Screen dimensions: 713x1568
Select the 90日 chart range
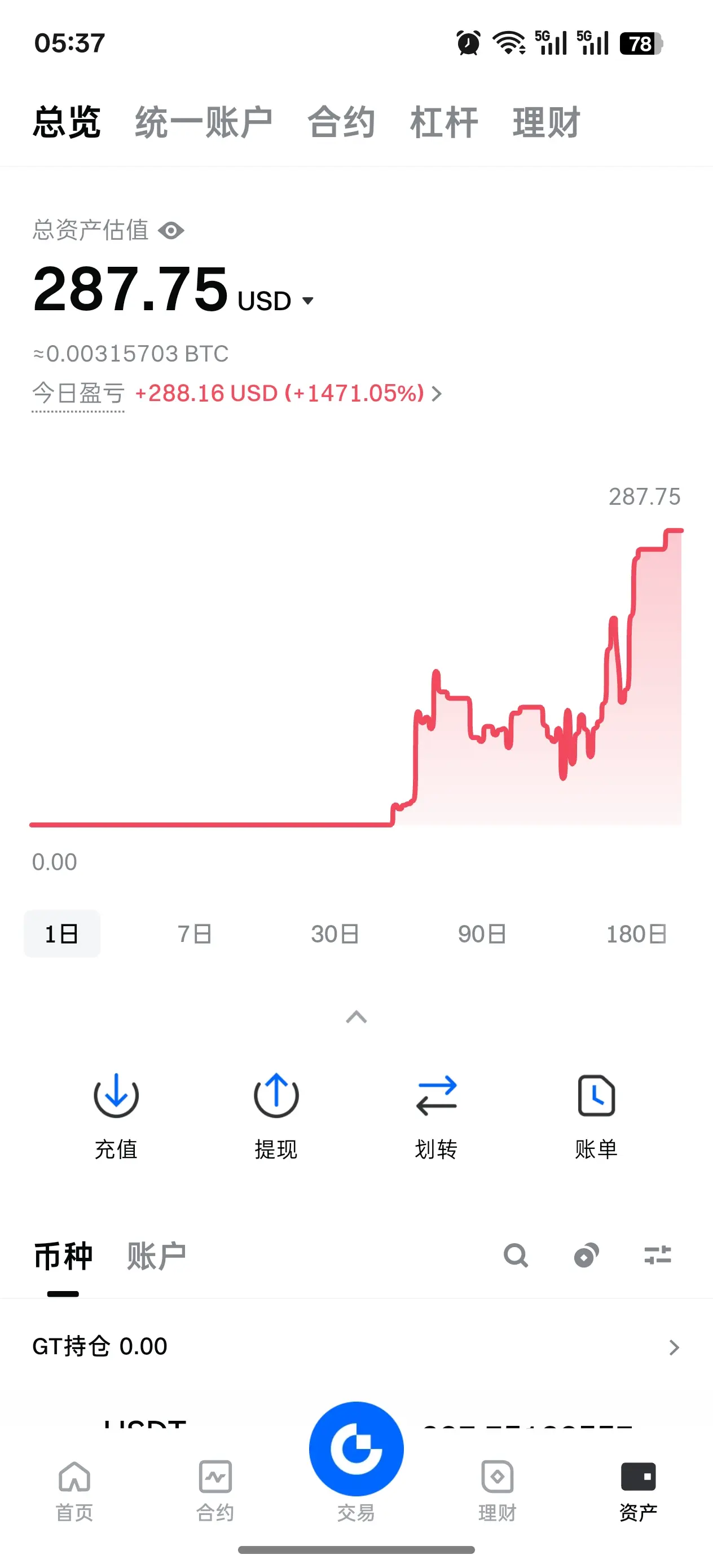pos(482,933)
